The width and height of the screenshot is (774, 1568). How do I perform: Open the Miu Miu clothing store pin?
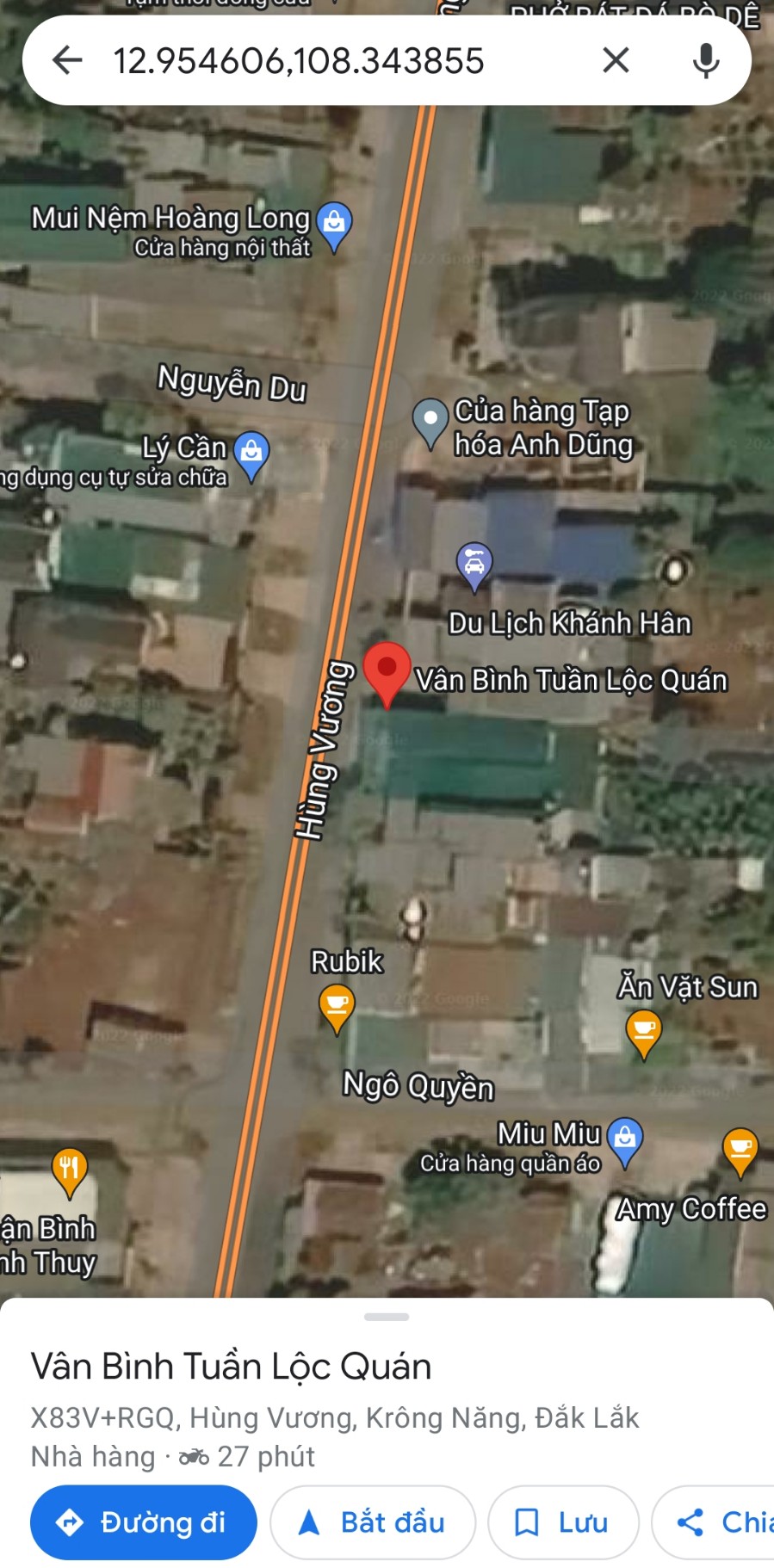pyautogui.click(x=625, y=1139)
